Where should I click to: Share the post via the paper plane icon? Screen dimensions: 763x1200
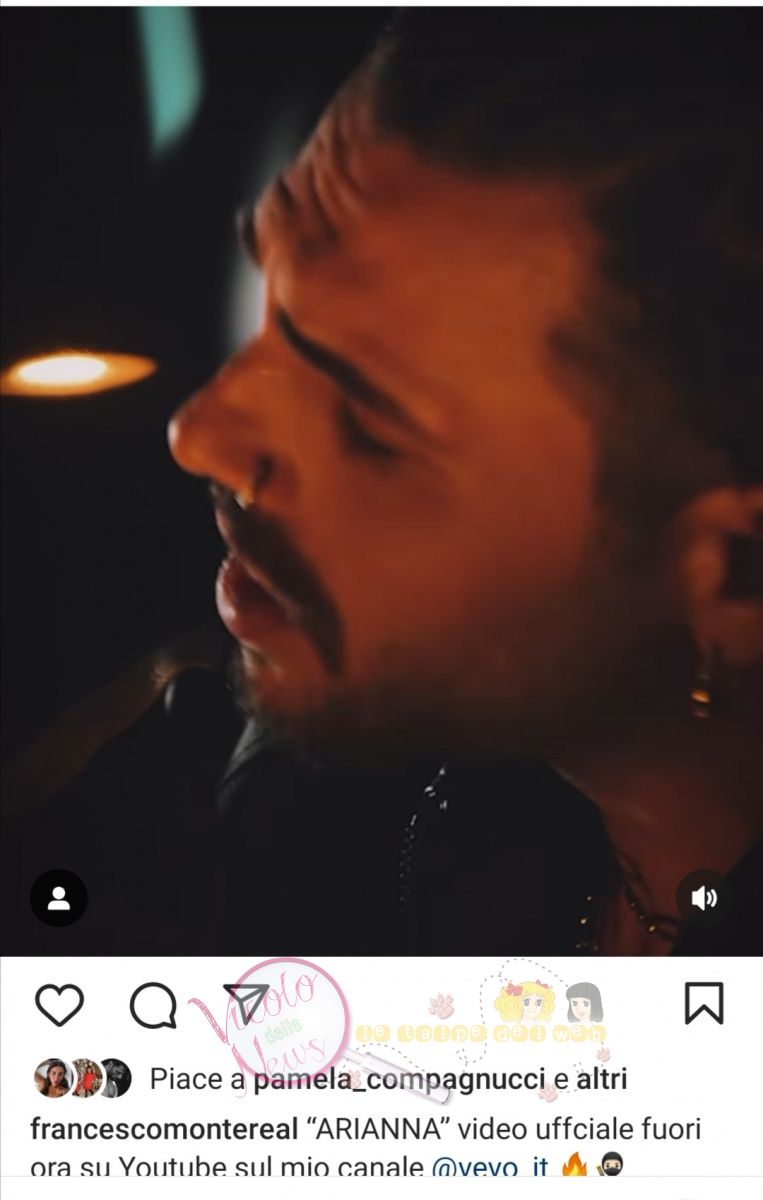click(245, 1003)
